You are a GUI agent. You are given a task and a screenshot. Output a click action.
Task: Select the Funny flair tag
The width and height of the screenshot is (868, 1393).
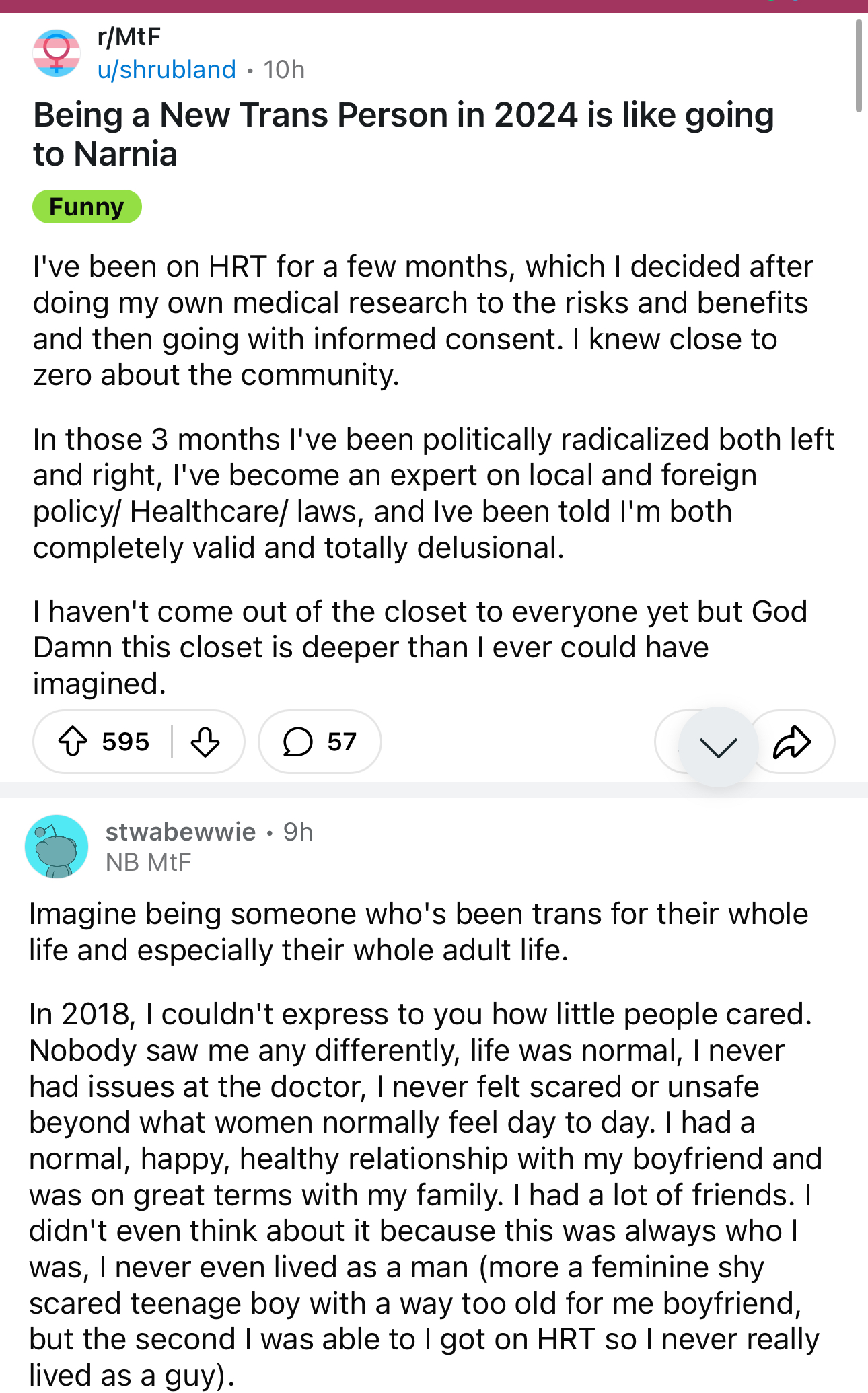tap(87, 207)
